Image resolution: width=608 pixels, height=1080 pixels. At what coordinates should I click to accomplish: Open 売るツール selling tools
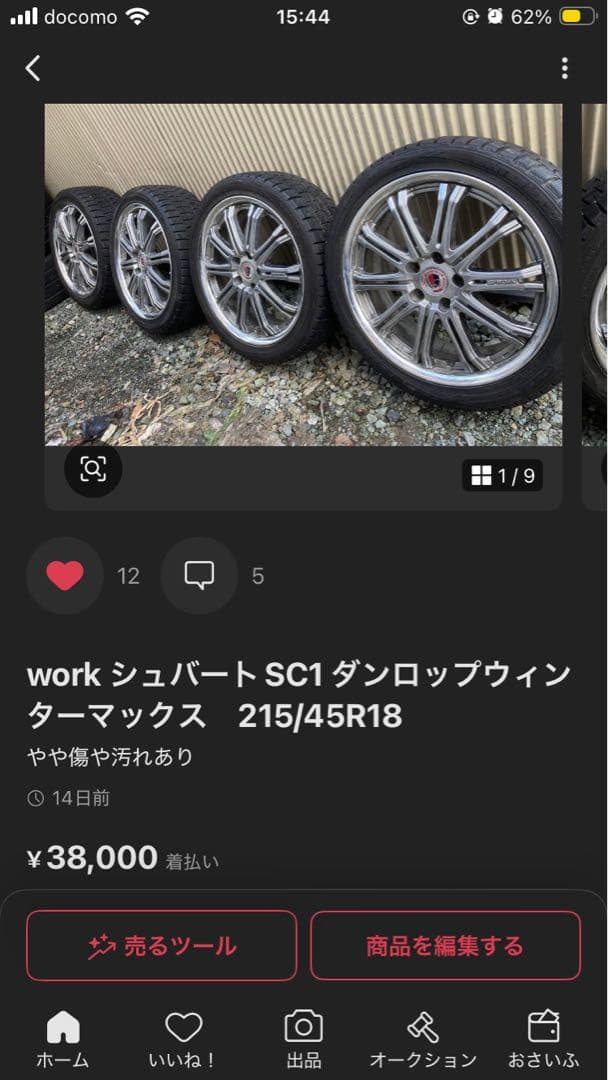coord(162,945)
